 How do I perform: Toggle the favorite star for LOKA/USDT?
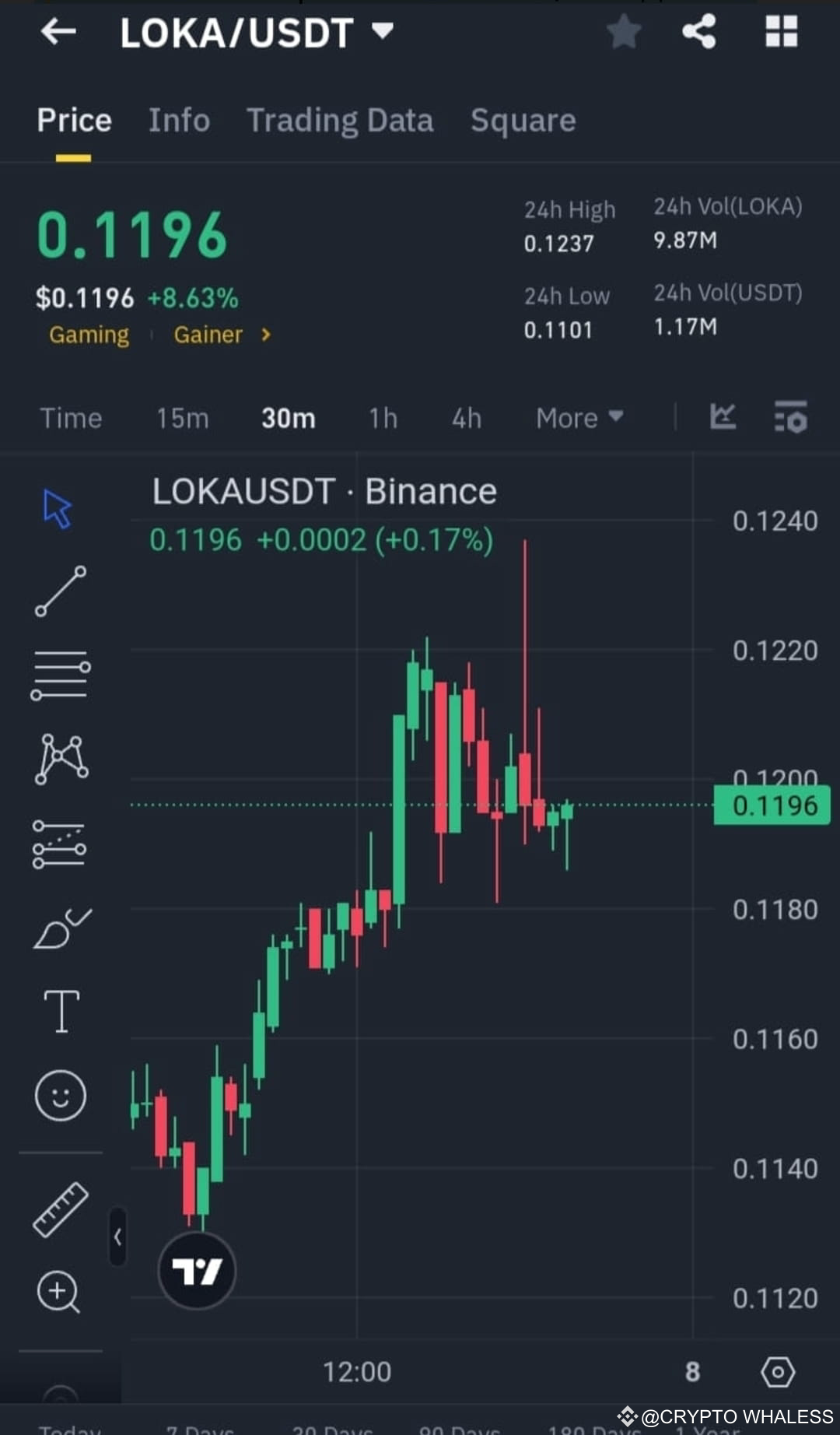pos(623,33)
